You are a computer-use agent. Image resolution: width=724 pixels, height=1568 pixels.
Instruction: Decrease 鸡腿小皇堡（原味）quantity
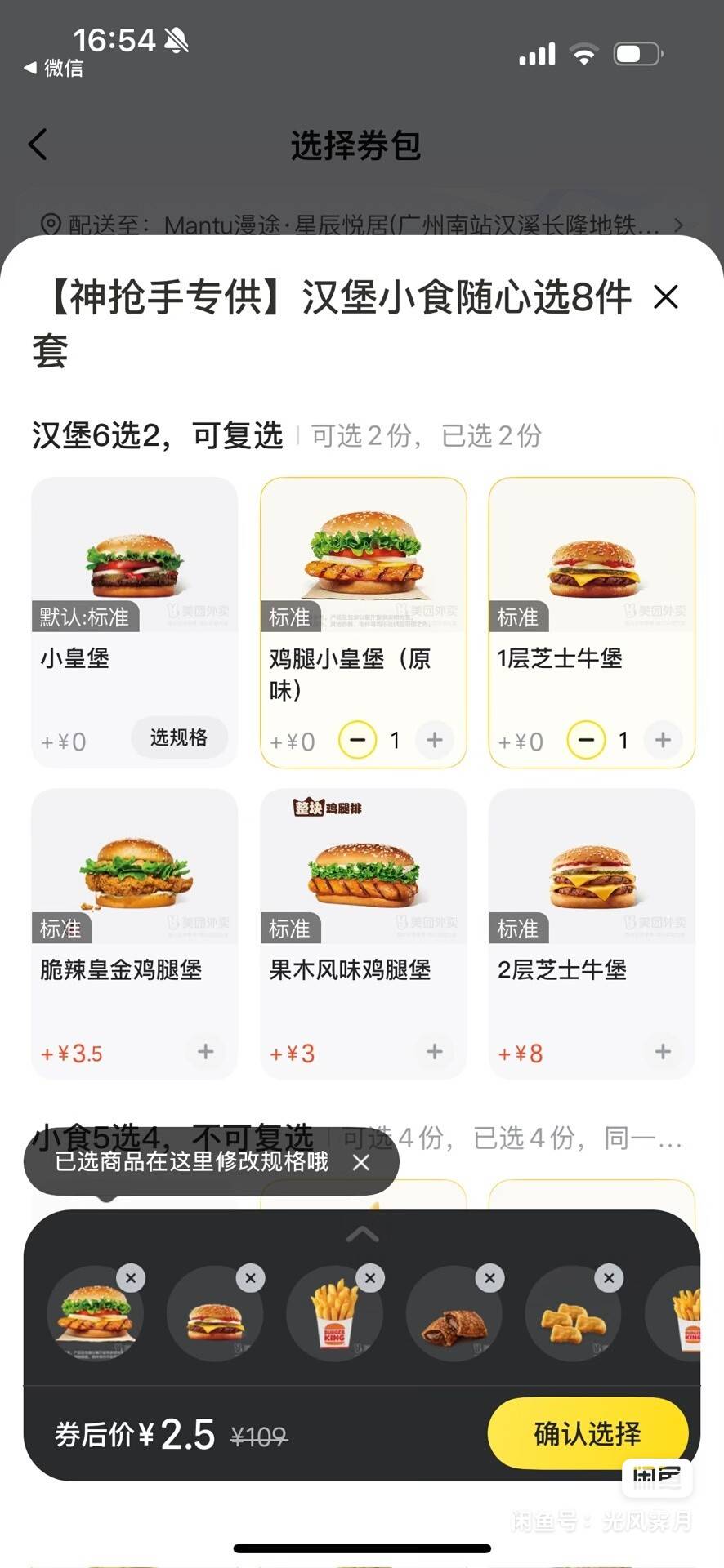[x=358, y=741]
